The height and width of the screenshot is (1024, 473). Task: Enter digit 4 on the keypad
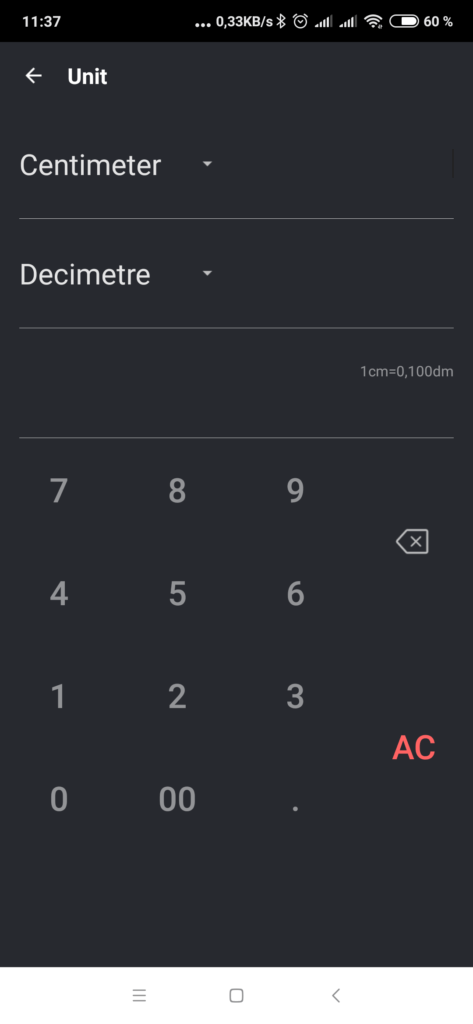(x=59, y=594)
